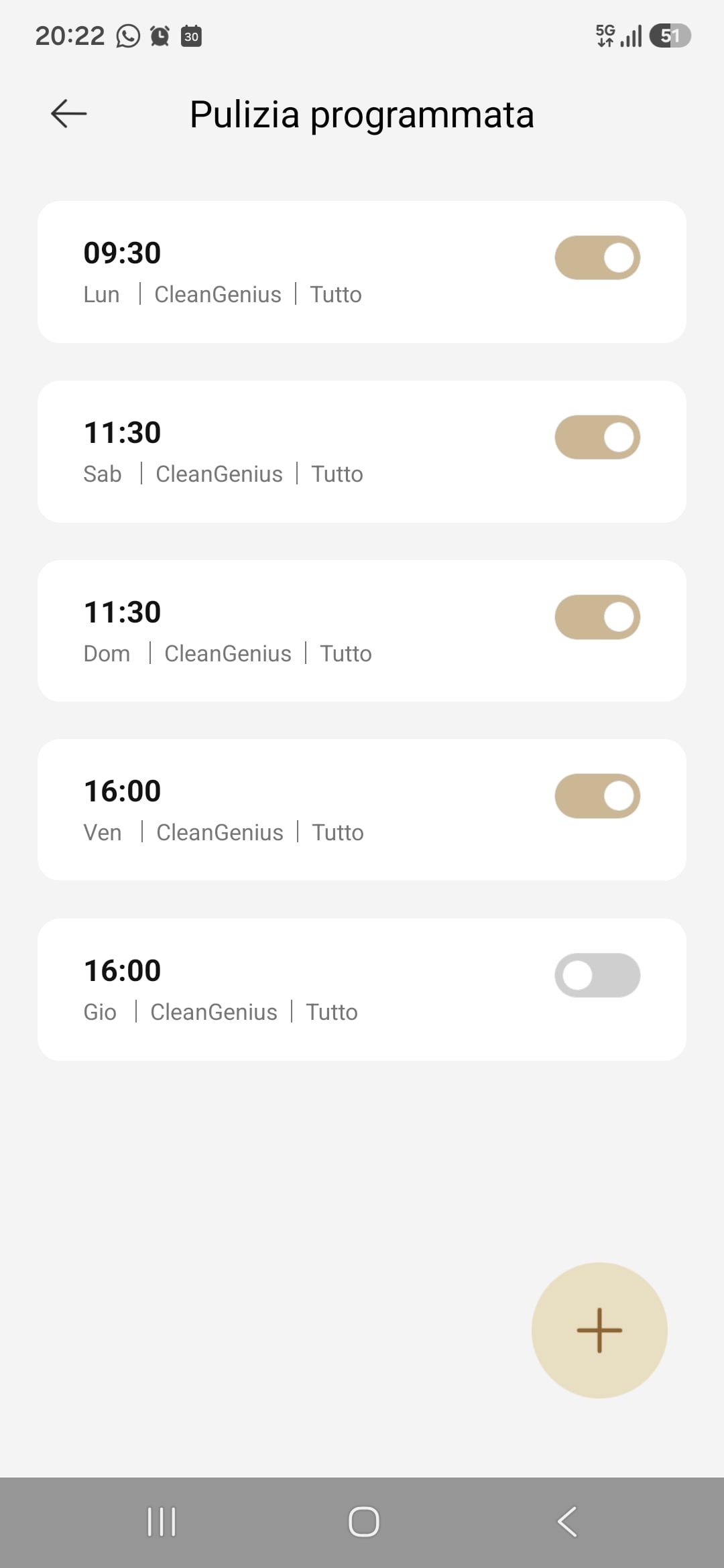Open the 16:00 Ven schedule card
This screenshot has height=1568, width=724.
362,809
